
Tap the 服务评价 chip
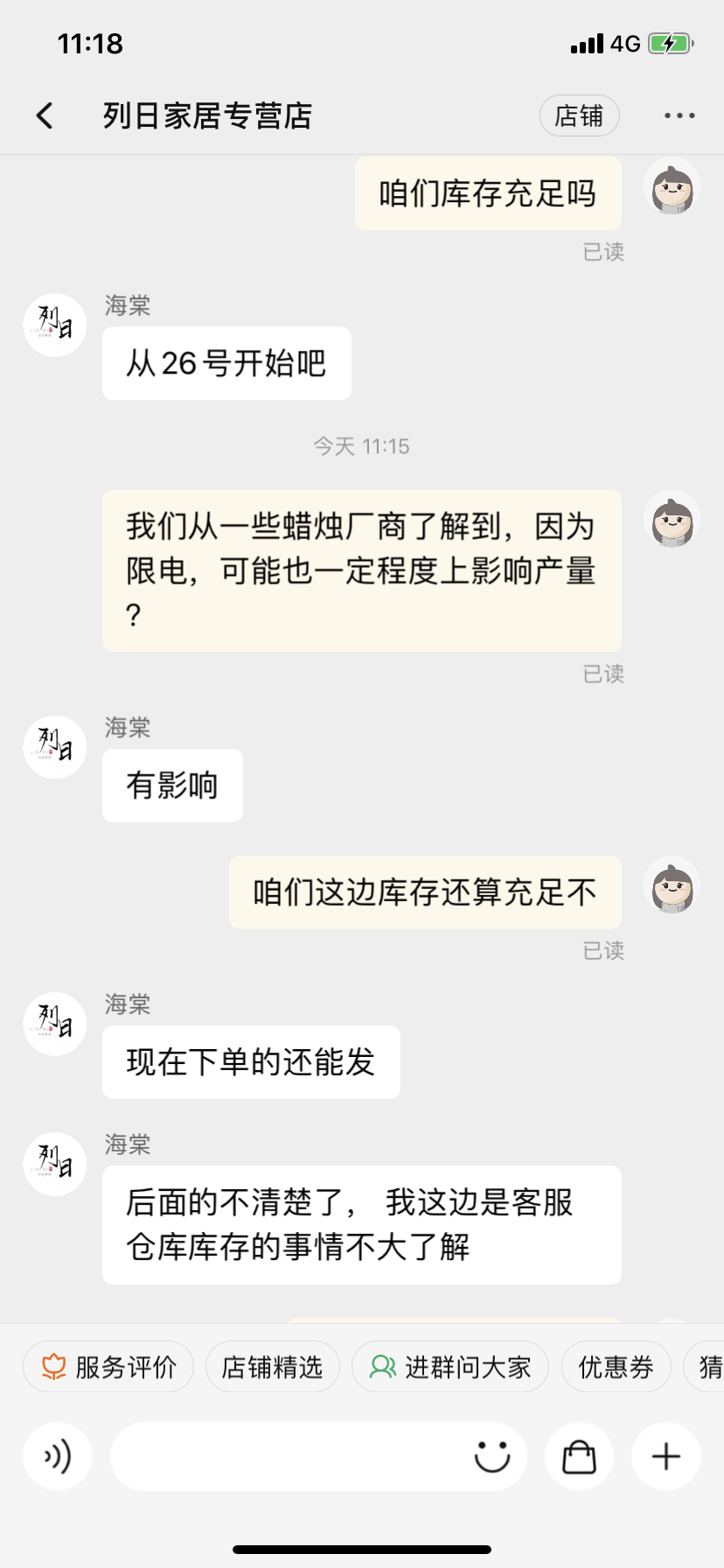point(108,1367)
